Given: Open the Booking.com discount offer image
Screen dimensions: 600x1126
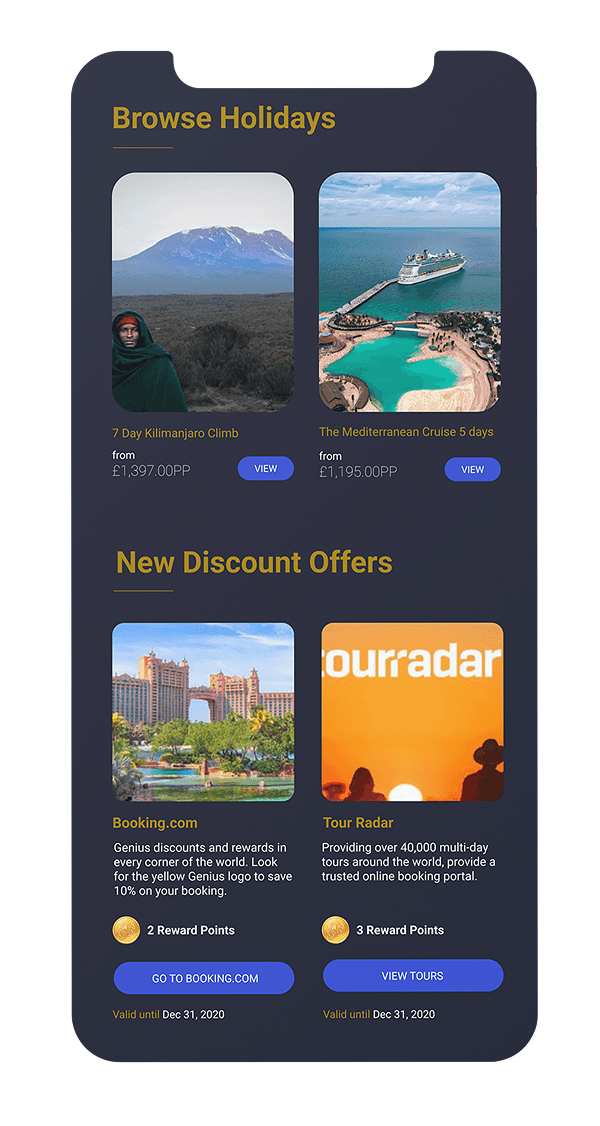Looking at the screenshot, I should (x=203, y=712).
